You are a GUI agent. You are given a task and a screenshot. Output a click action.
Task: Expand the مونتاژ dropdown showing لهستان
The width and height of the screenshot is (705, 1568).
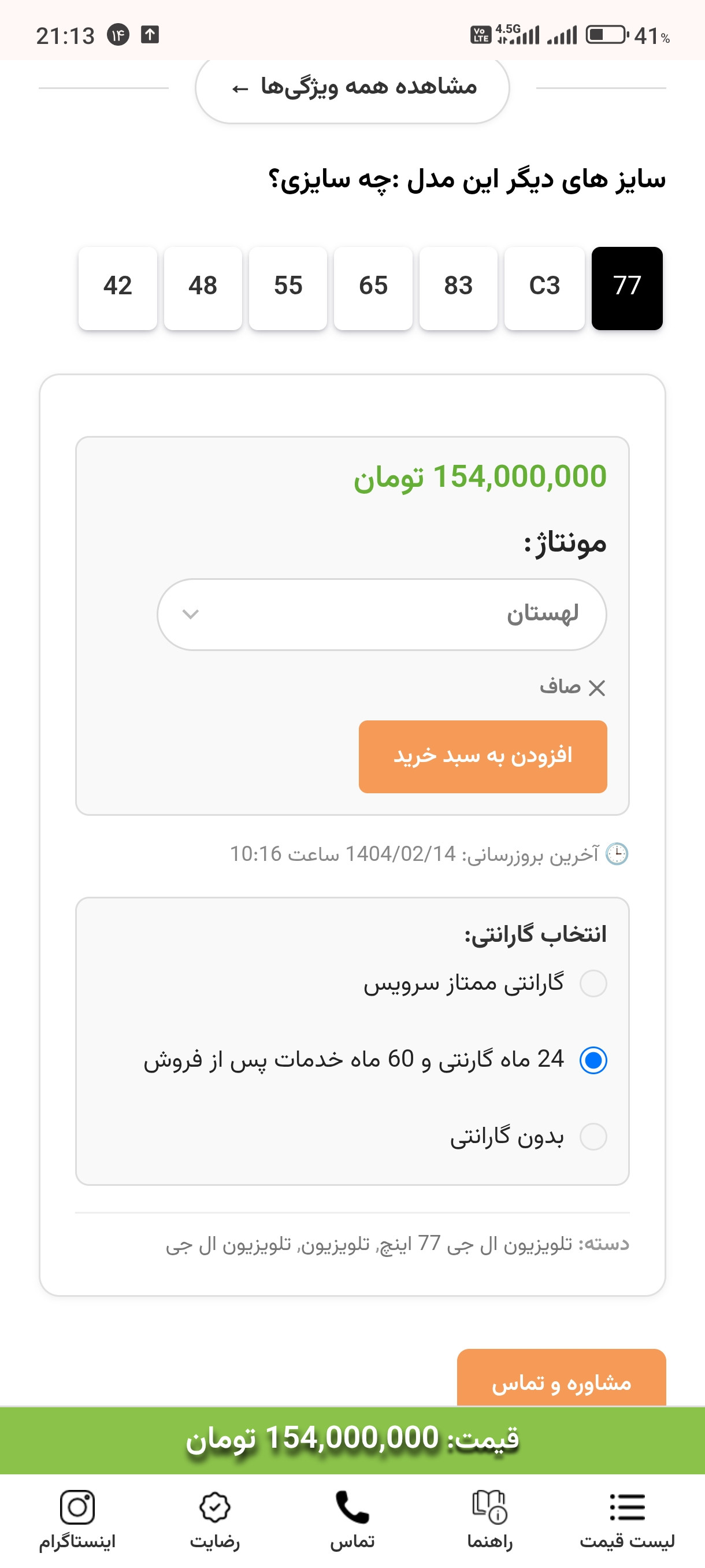tap(381, 614)
